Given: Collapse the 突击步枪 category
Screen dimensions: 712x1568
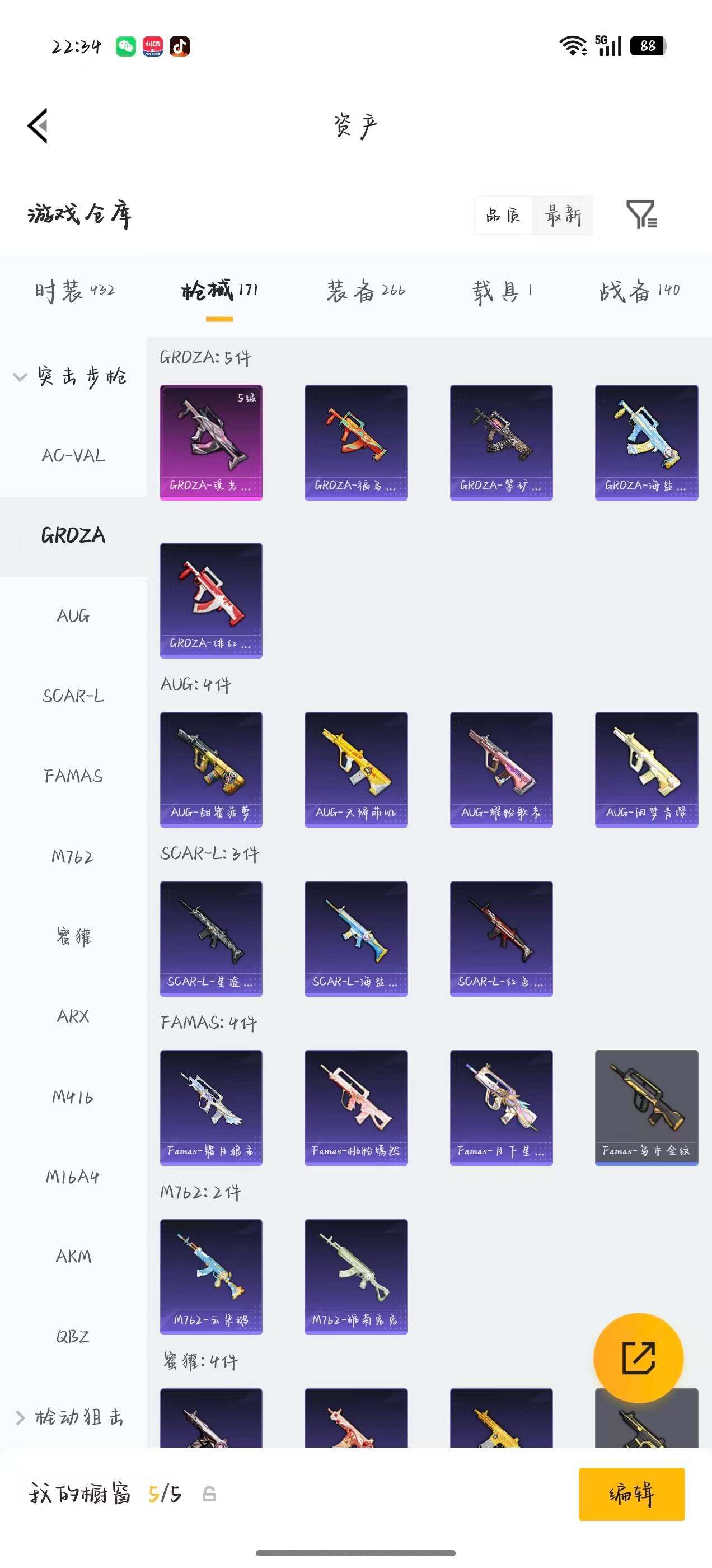Looking at the screenshot, I should 71,376.
